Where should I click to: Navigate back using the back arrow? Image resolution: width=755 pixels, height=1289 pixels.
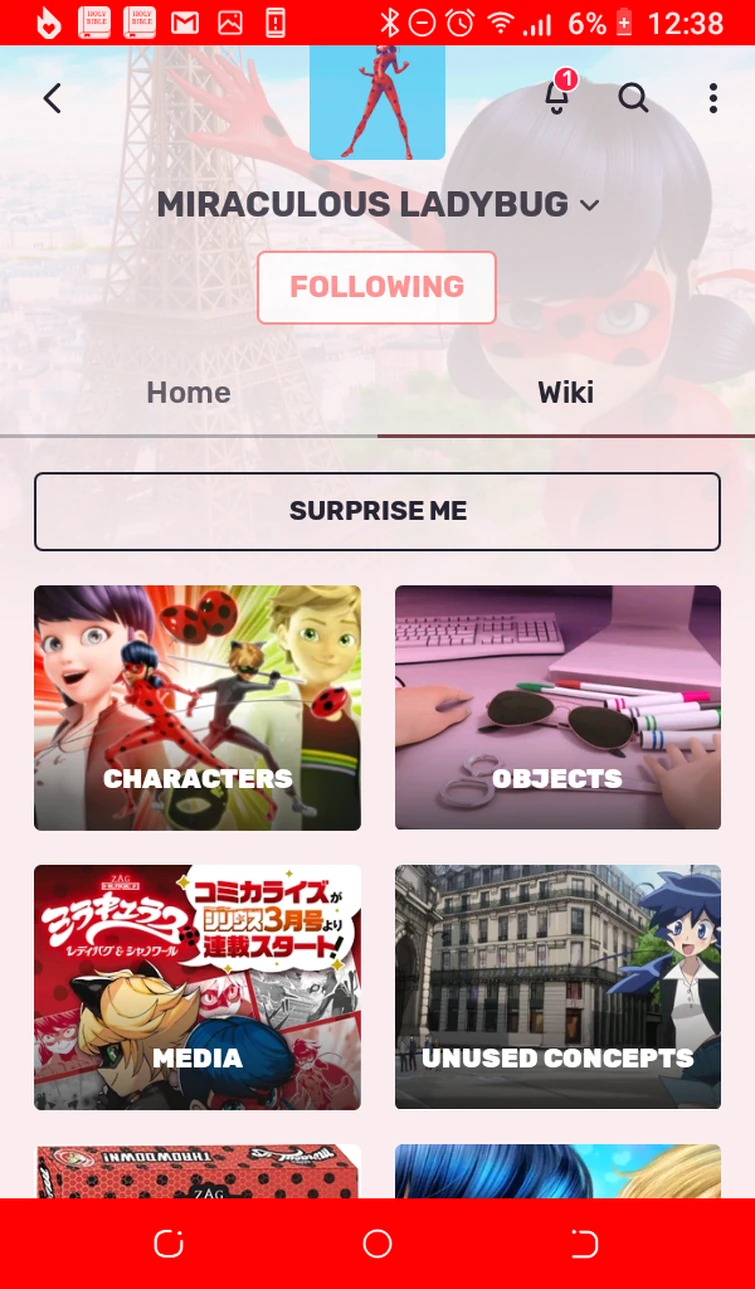(x=52, y=98)
